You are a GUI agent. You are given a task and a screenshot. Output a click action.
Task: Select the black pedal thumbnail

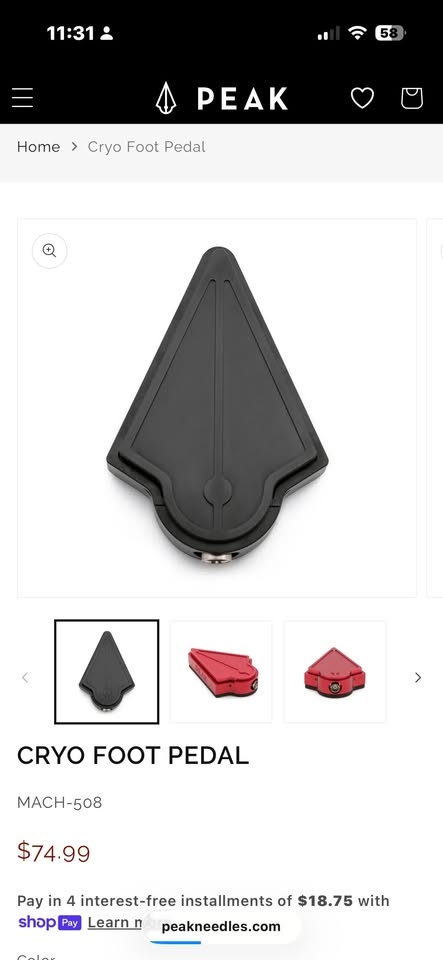pos(106,672)
